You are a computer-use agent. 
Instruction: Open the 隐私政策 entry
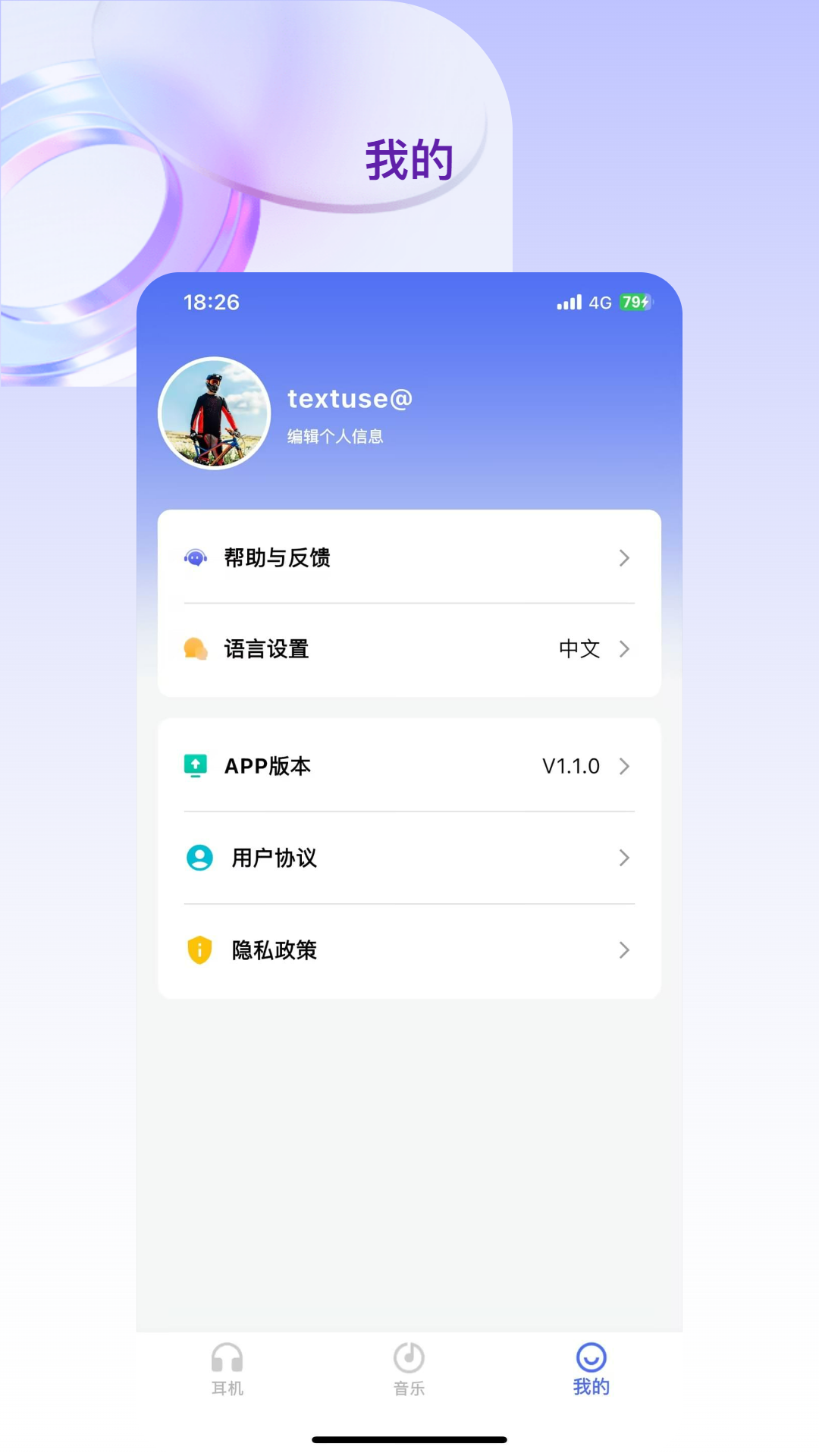click(x=409, y=950)
